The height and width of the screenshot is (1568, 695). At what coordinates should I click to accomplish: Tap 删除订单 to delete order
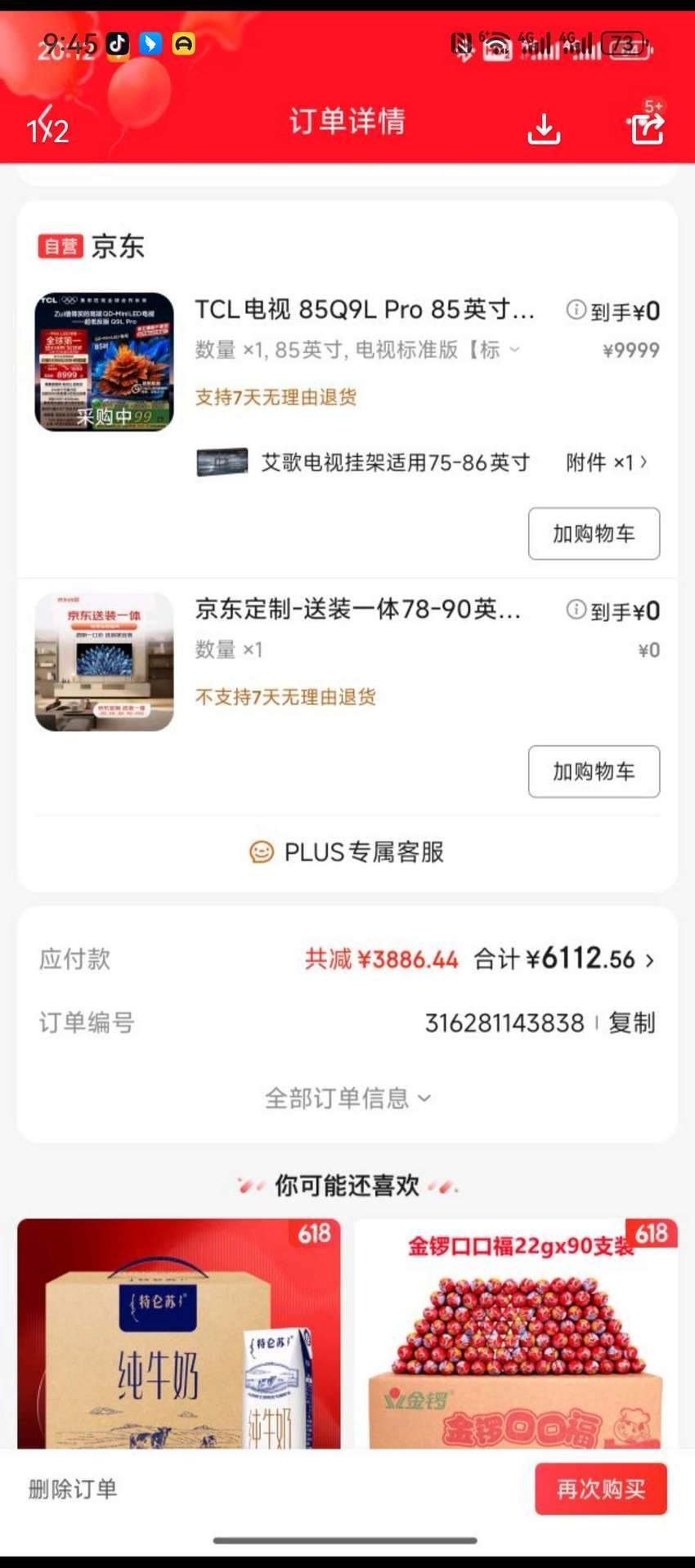[73, 1489]
